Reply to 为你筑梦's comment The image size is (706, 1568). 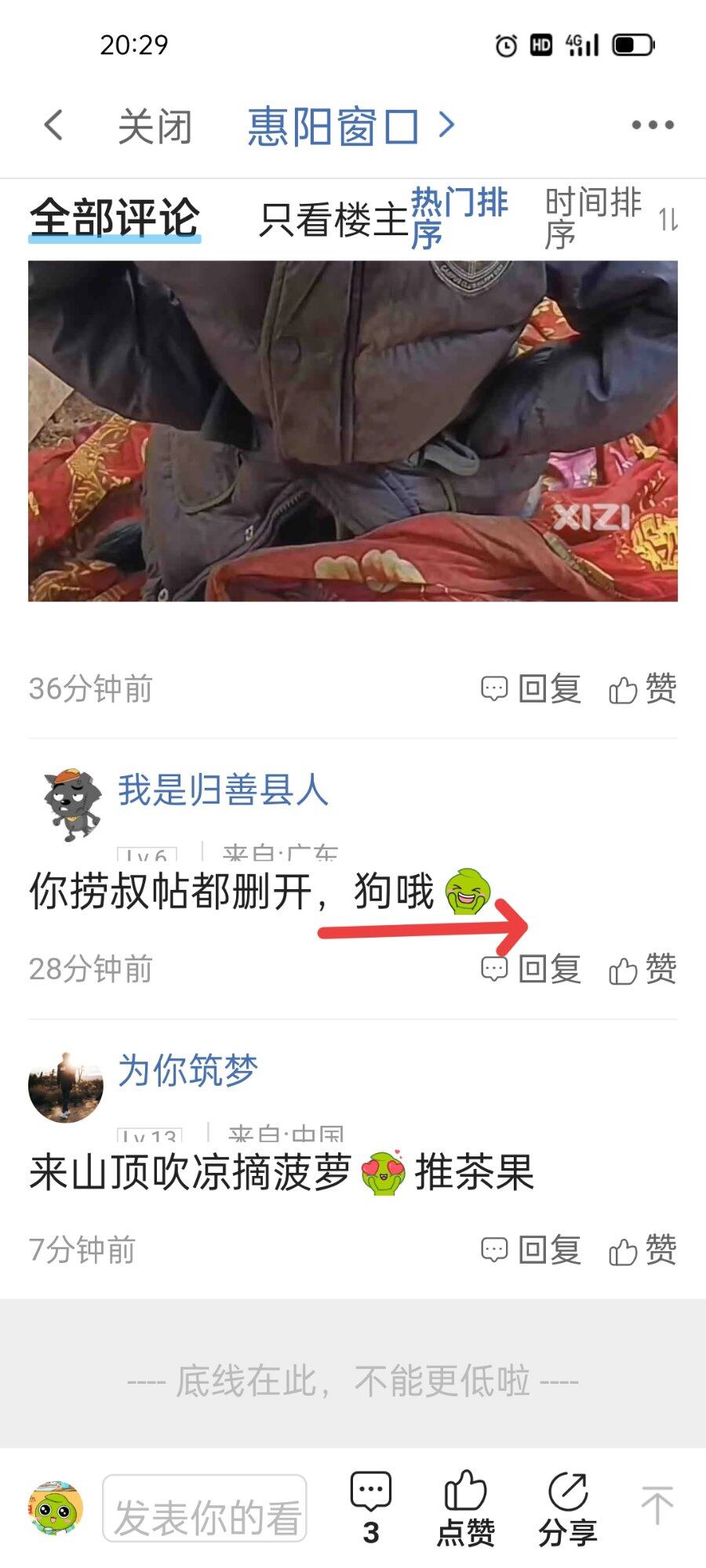click(x=532, y=1250)
